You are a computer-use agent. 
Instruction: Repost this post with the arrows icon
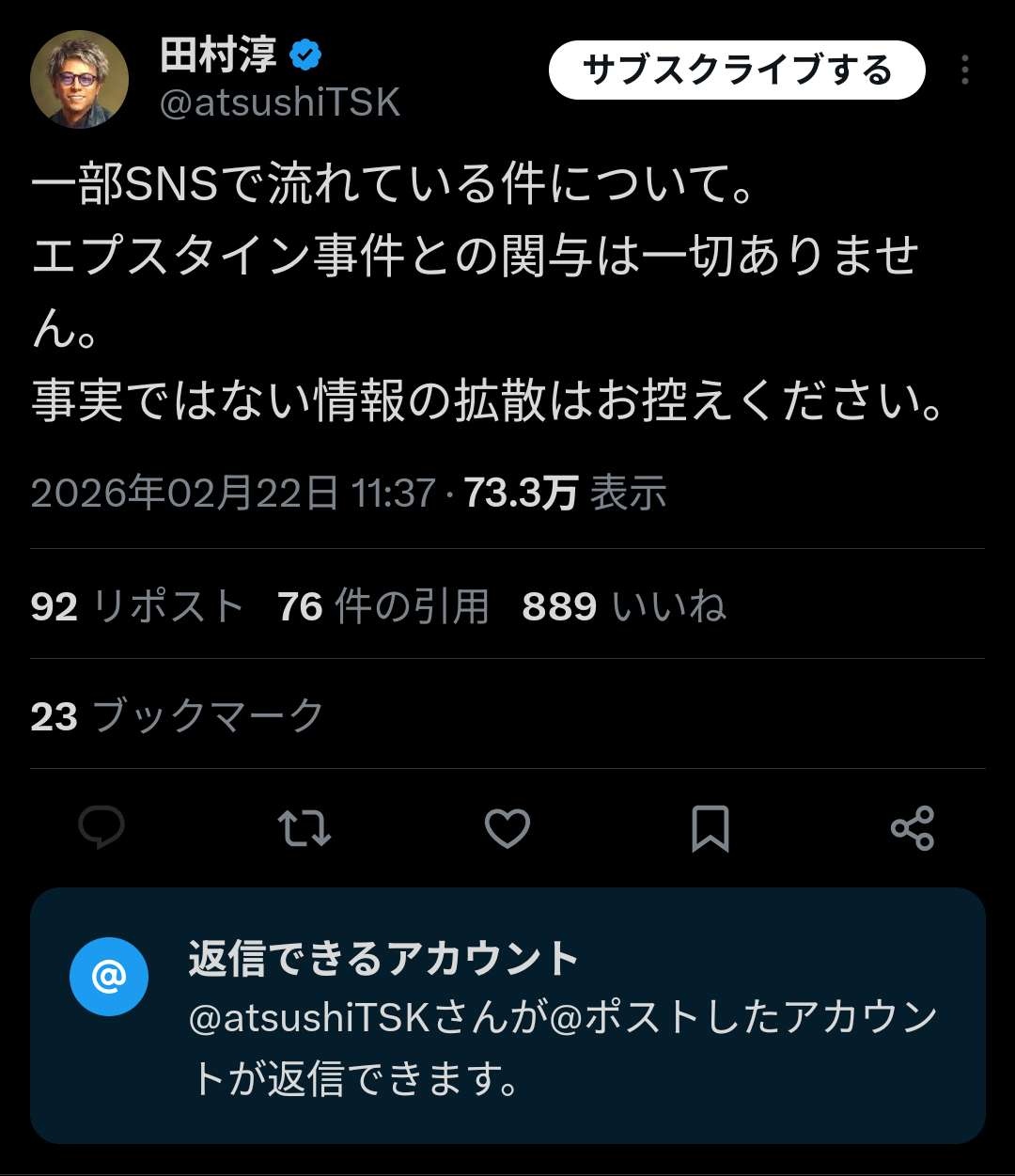click(304, 828)
